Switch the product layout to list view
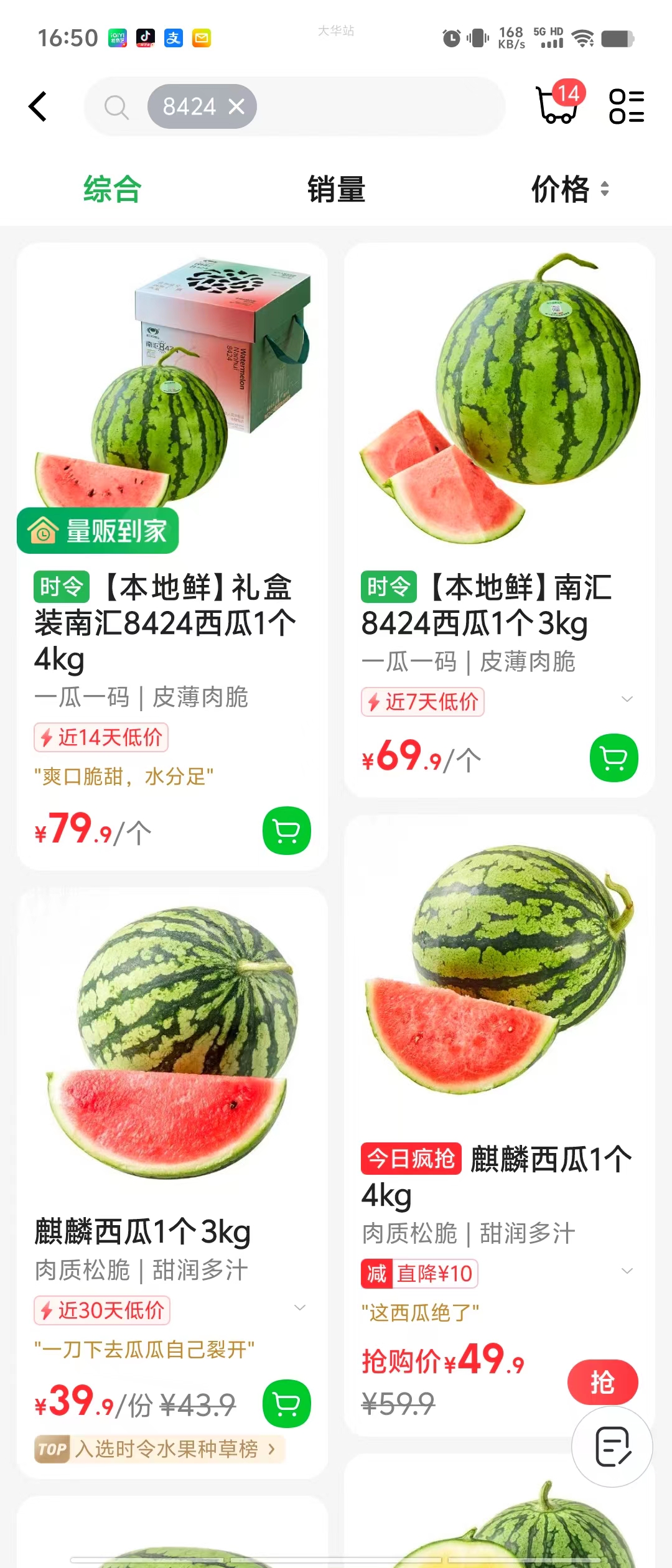Image resolution: width=672 pixels, height=1568 pixels. pyautogui.click(x=626, y=106)
